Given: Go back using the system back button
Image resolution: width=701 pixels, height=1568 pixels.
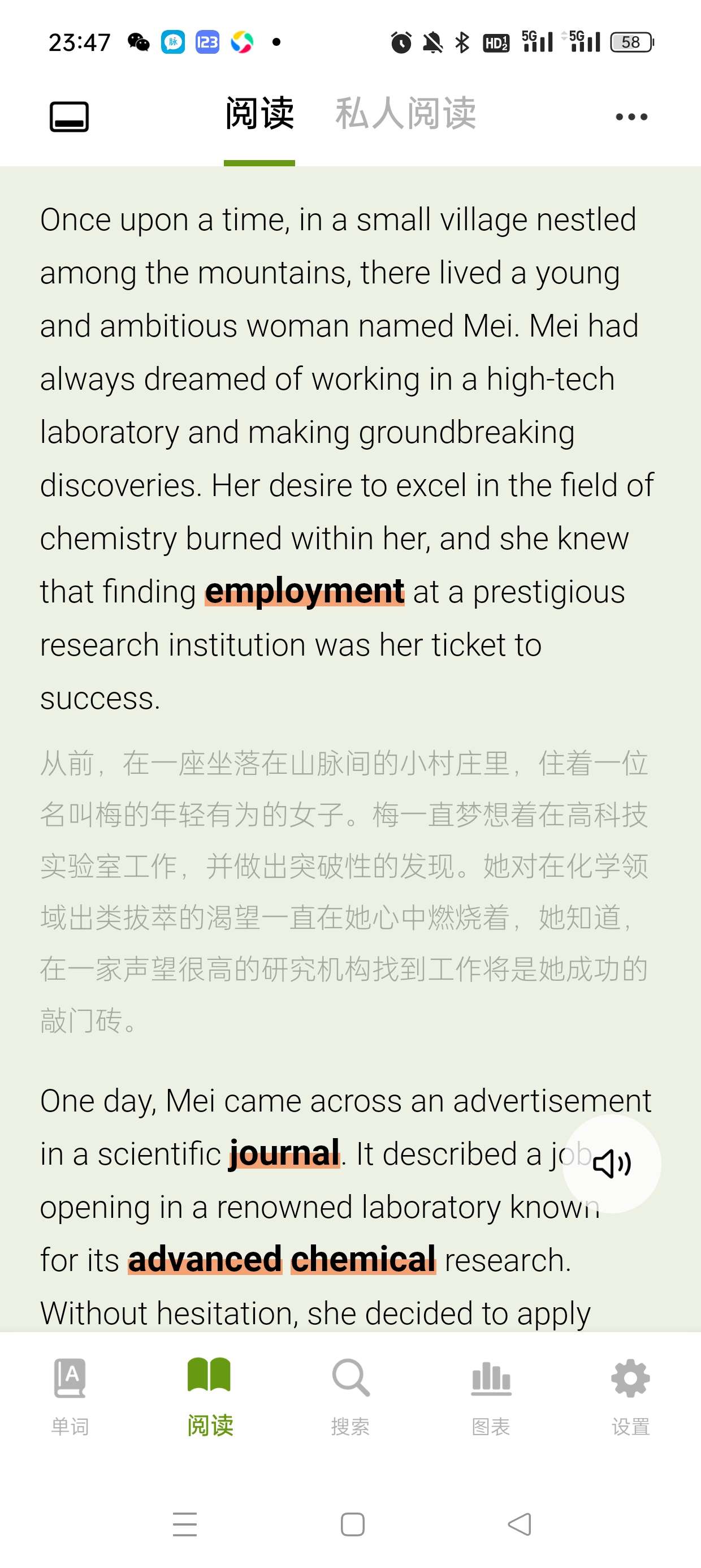Looking at the screenshot, I should [x=520, y=1524].
